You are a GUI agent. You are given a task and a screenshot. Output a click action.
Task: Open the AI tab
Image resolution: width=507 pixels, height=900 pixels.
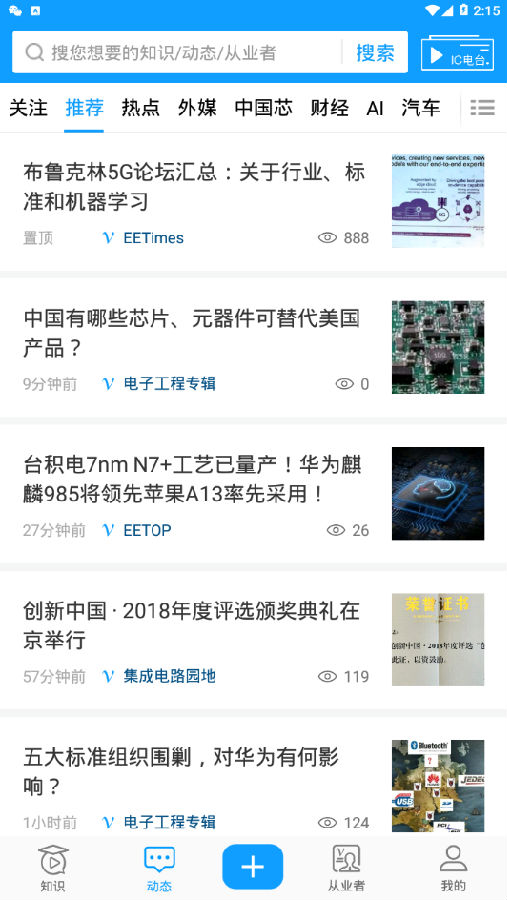[375, 107]
